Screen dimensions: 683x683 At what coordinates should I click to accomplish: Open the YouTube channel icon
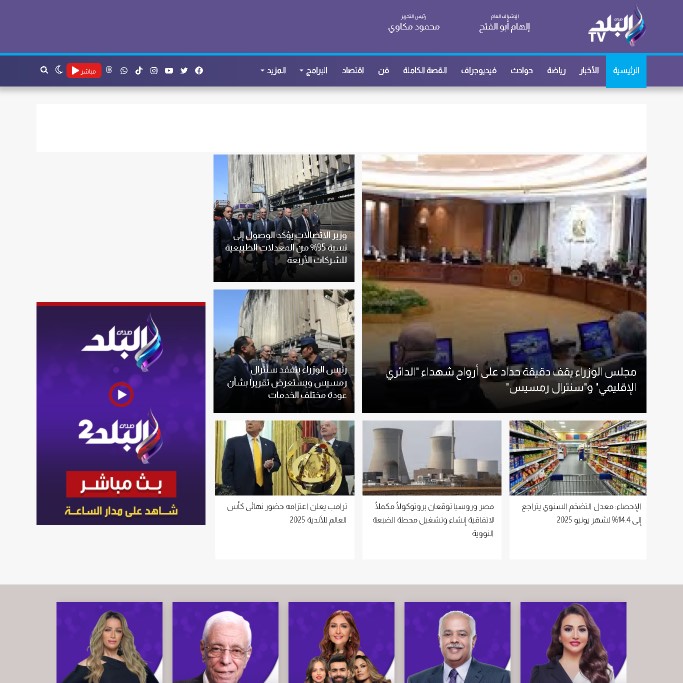click(169, 71)
